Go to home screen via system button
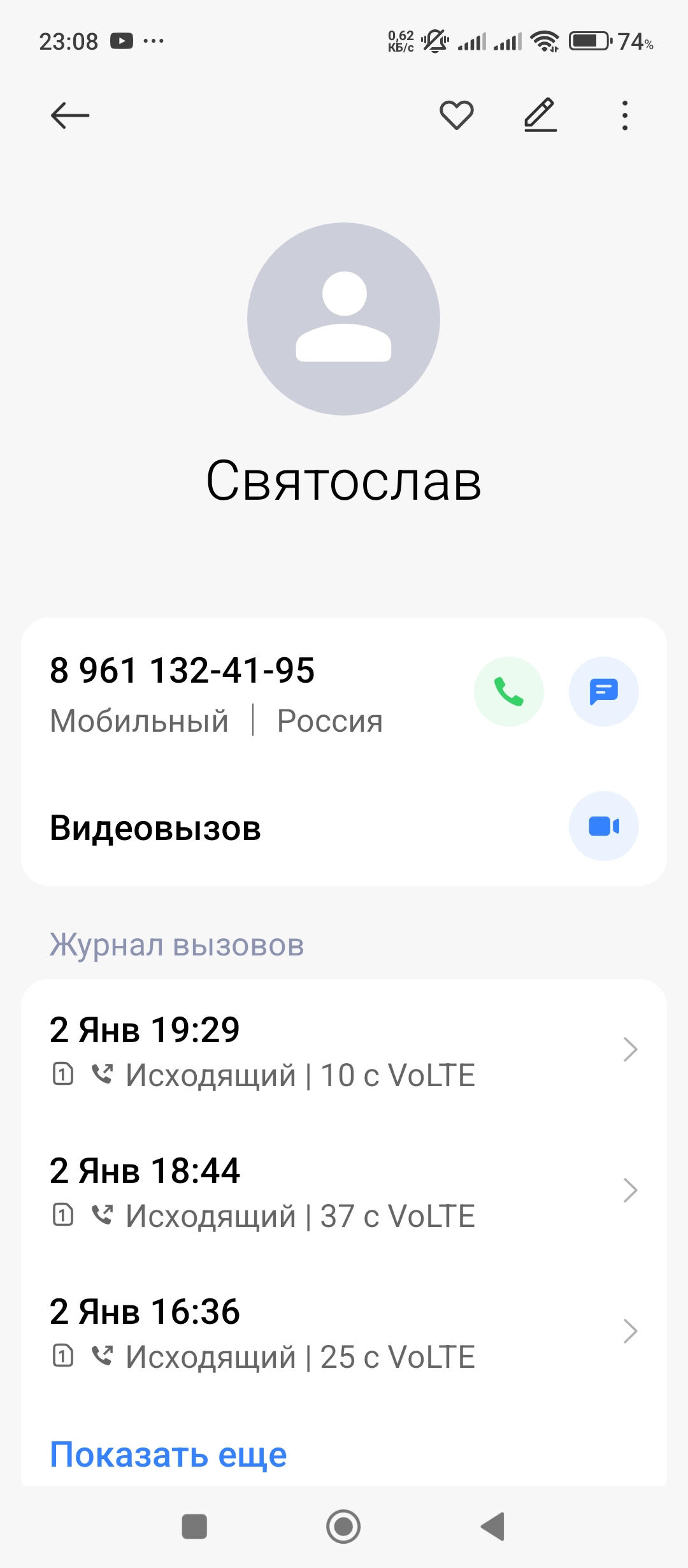This screenshot has height=1568, width=688. pos(343,1527)
